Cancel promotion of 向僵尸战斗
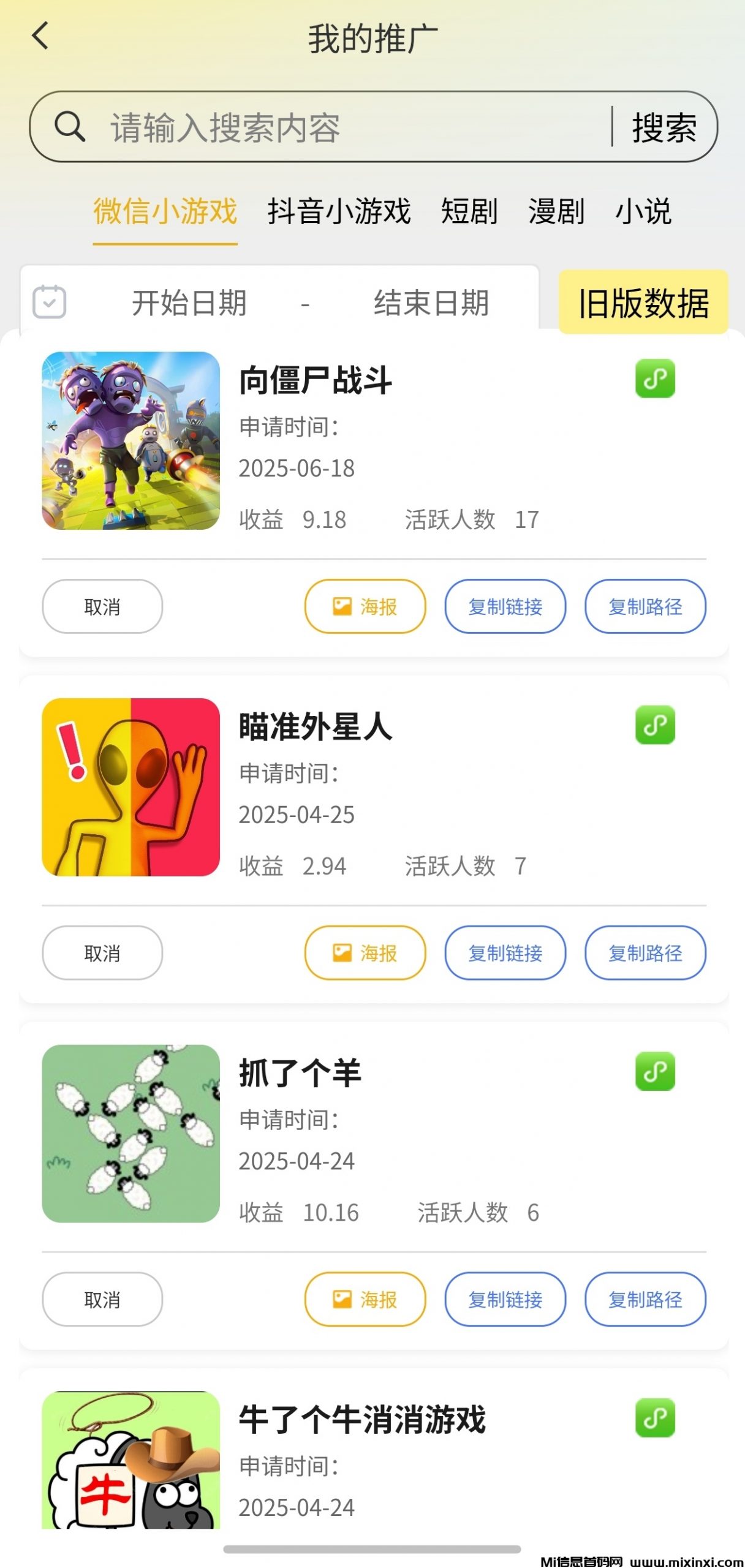Screen dimensions: 745x1568 (x=102, y=606)
